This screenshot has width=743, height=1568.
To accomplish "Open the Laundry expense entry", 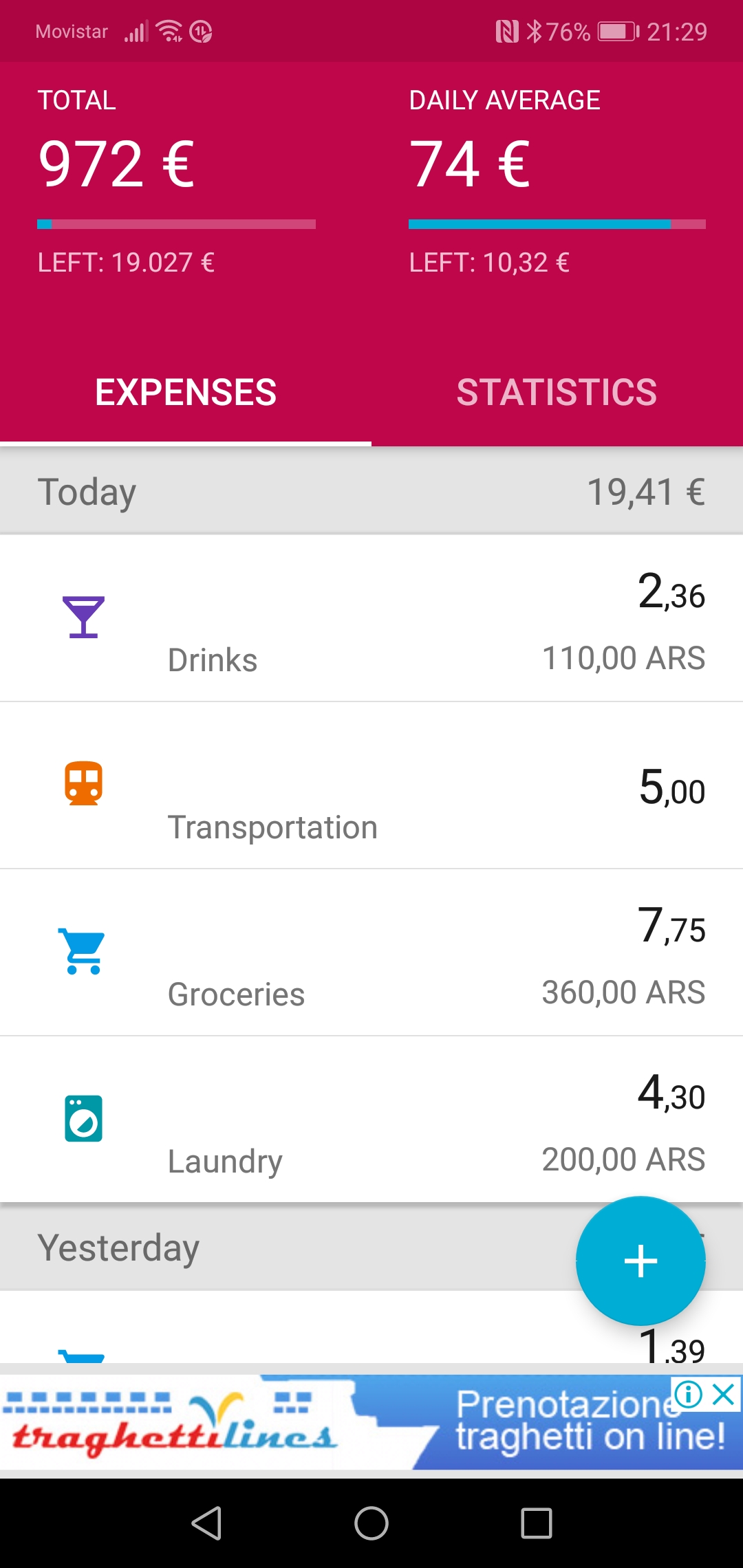I will [371, 1120].
